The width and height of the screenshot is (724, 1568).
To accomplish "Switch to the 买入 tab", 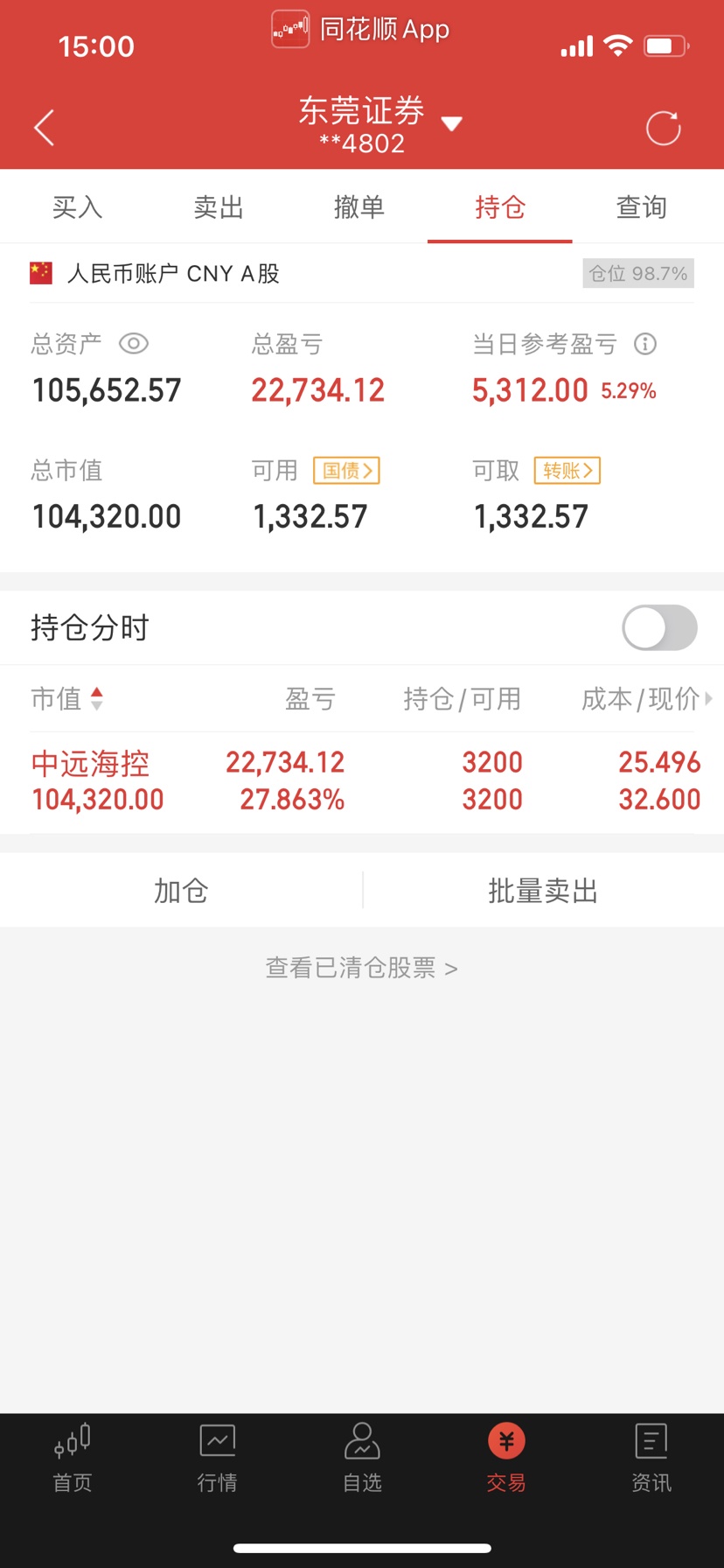I will coord(78,207).
